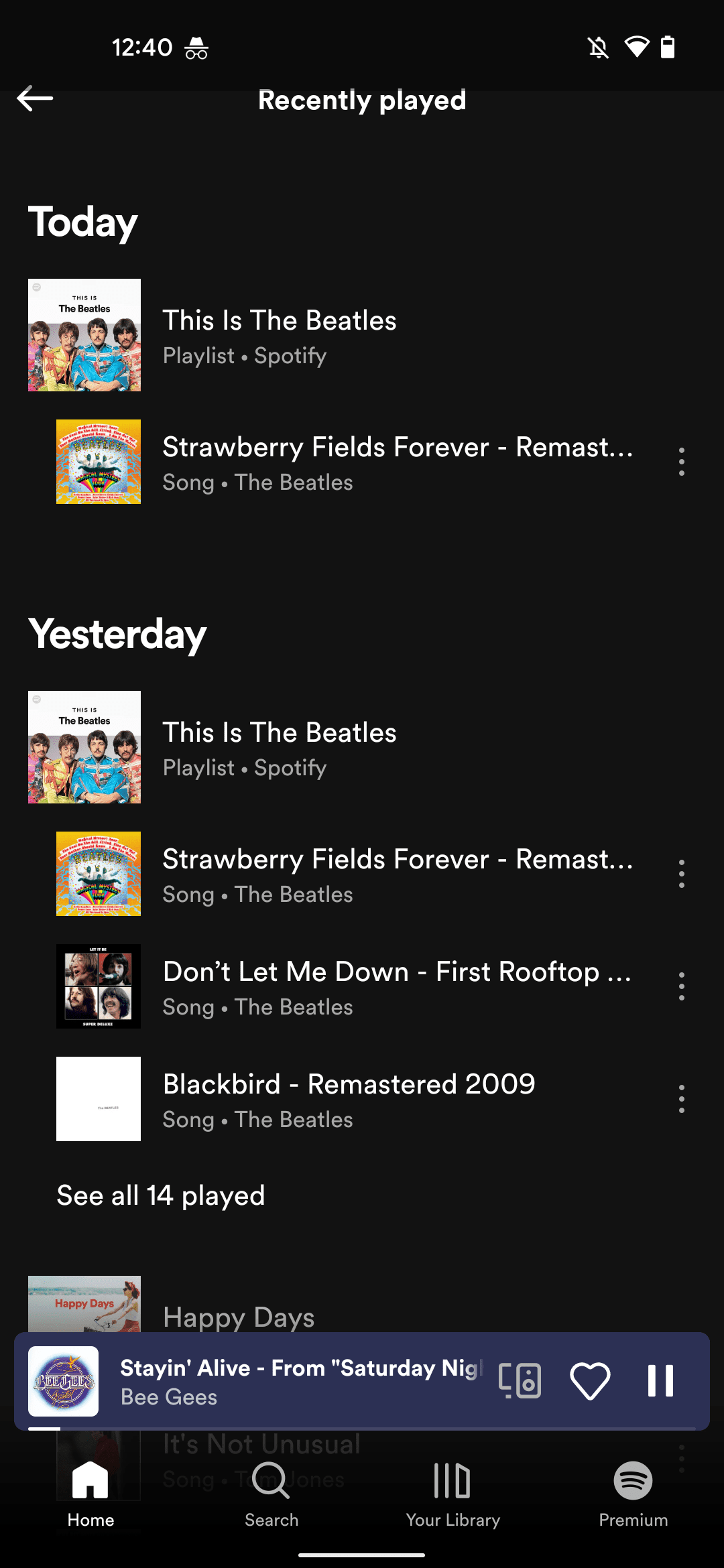This screenshot has width=724, height=1568.
Task: Switch to the Search tab
Action: [x=271, y=1494]
